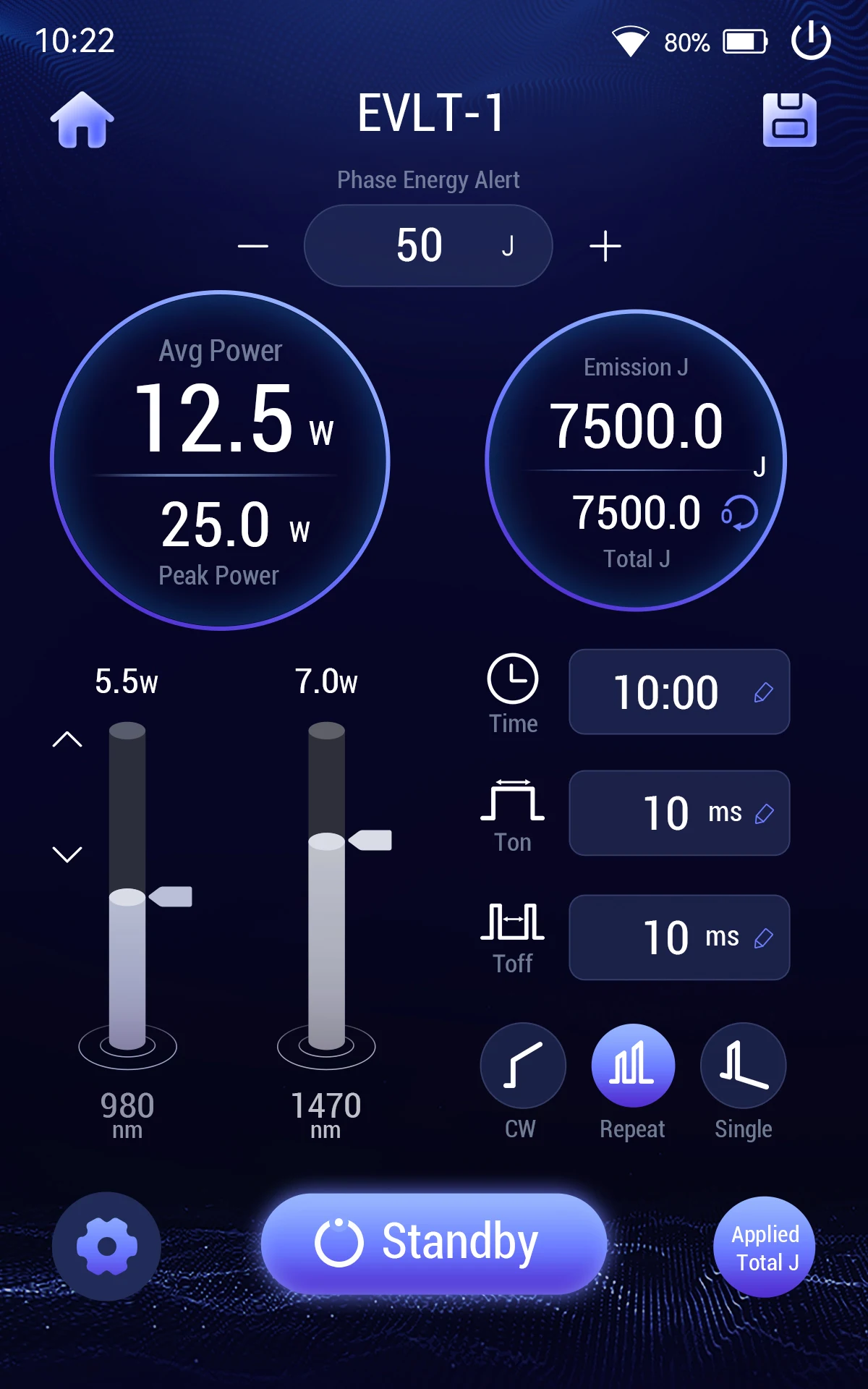Edit the Toff 10 ms value
Viewport: 868px width, 1389px height.
tap(679, 938)
